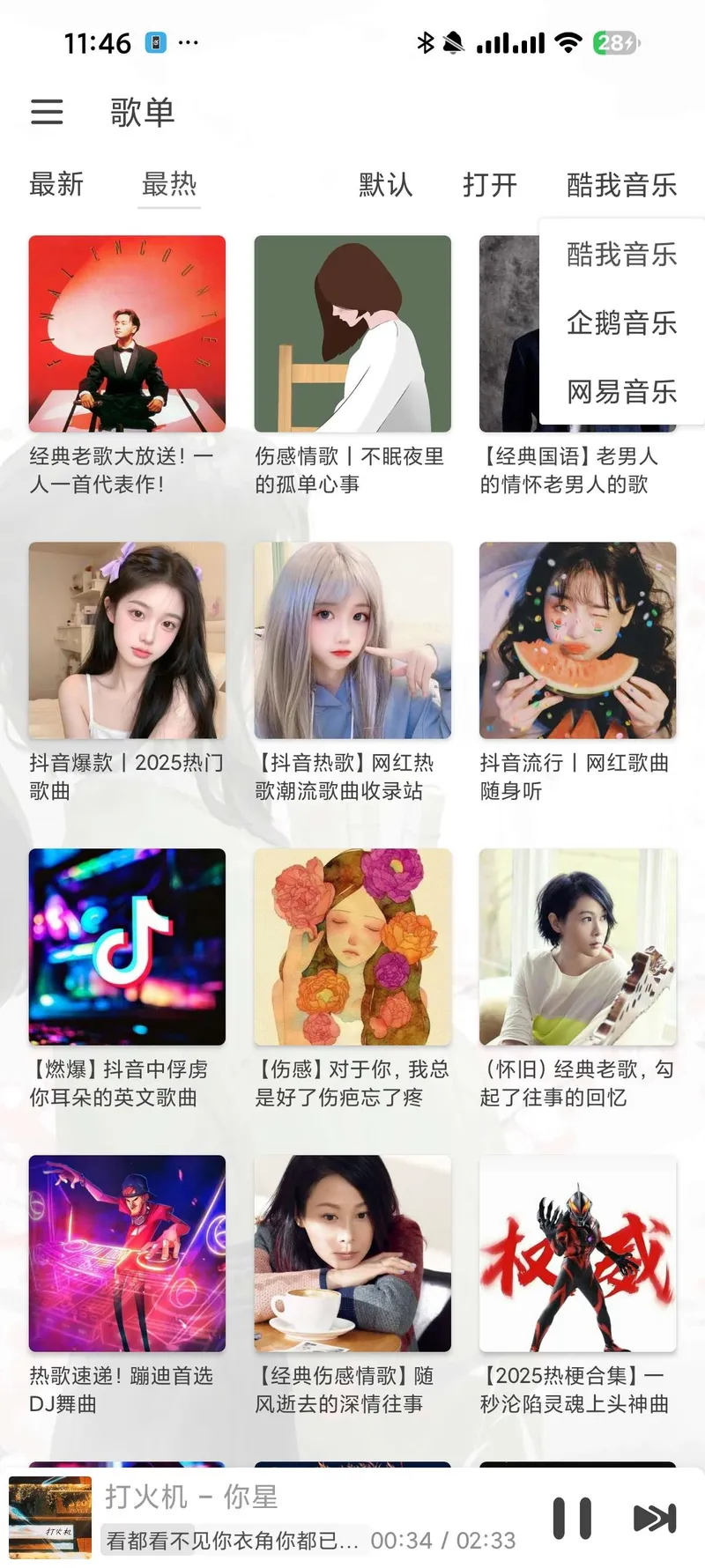Open the hamburger drawer menu
This screenshot has width=705, height=1568.
click(47, 112)
